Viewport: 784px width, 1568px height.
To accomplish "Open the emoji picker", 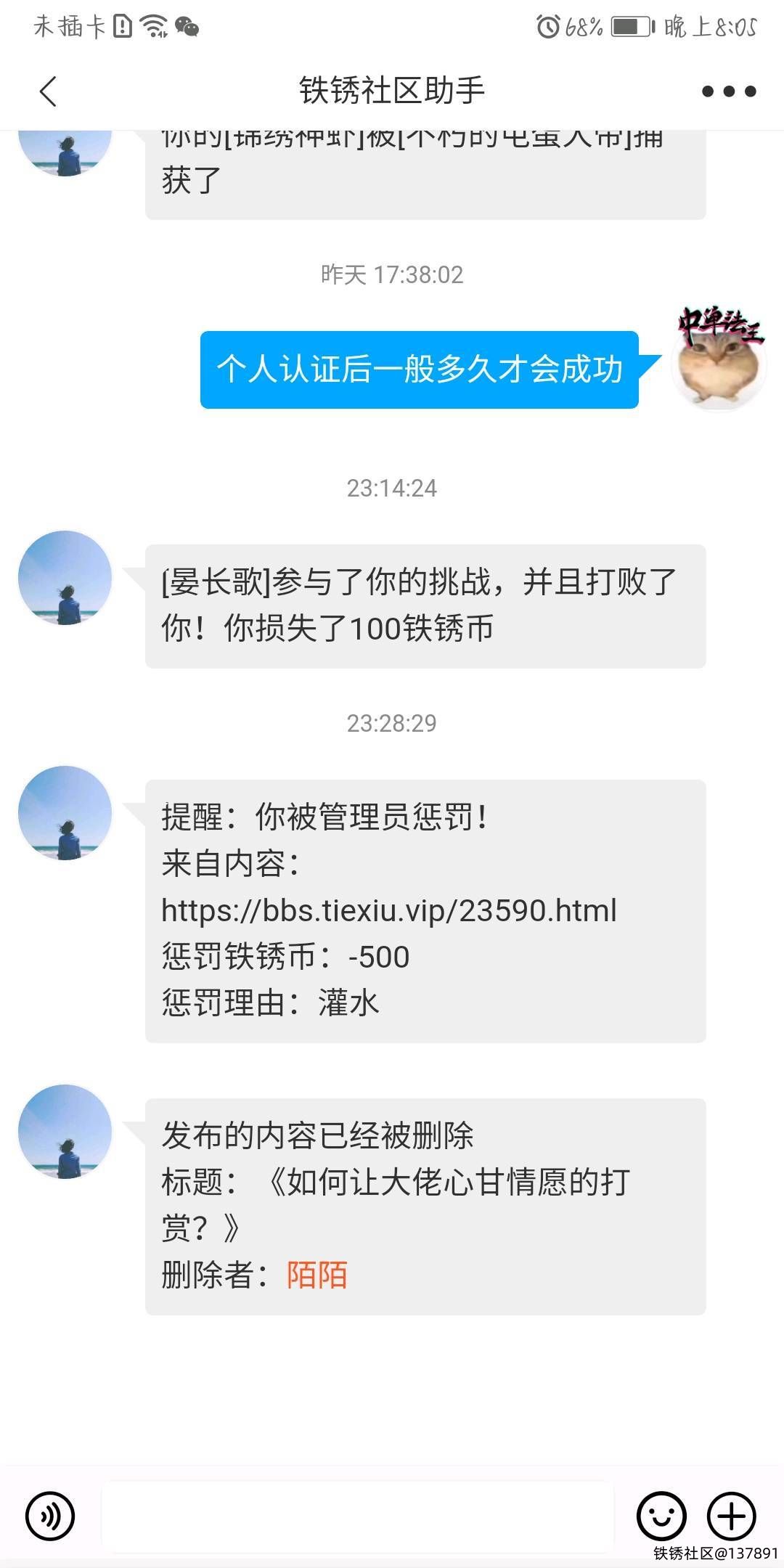I will 661,1516.
